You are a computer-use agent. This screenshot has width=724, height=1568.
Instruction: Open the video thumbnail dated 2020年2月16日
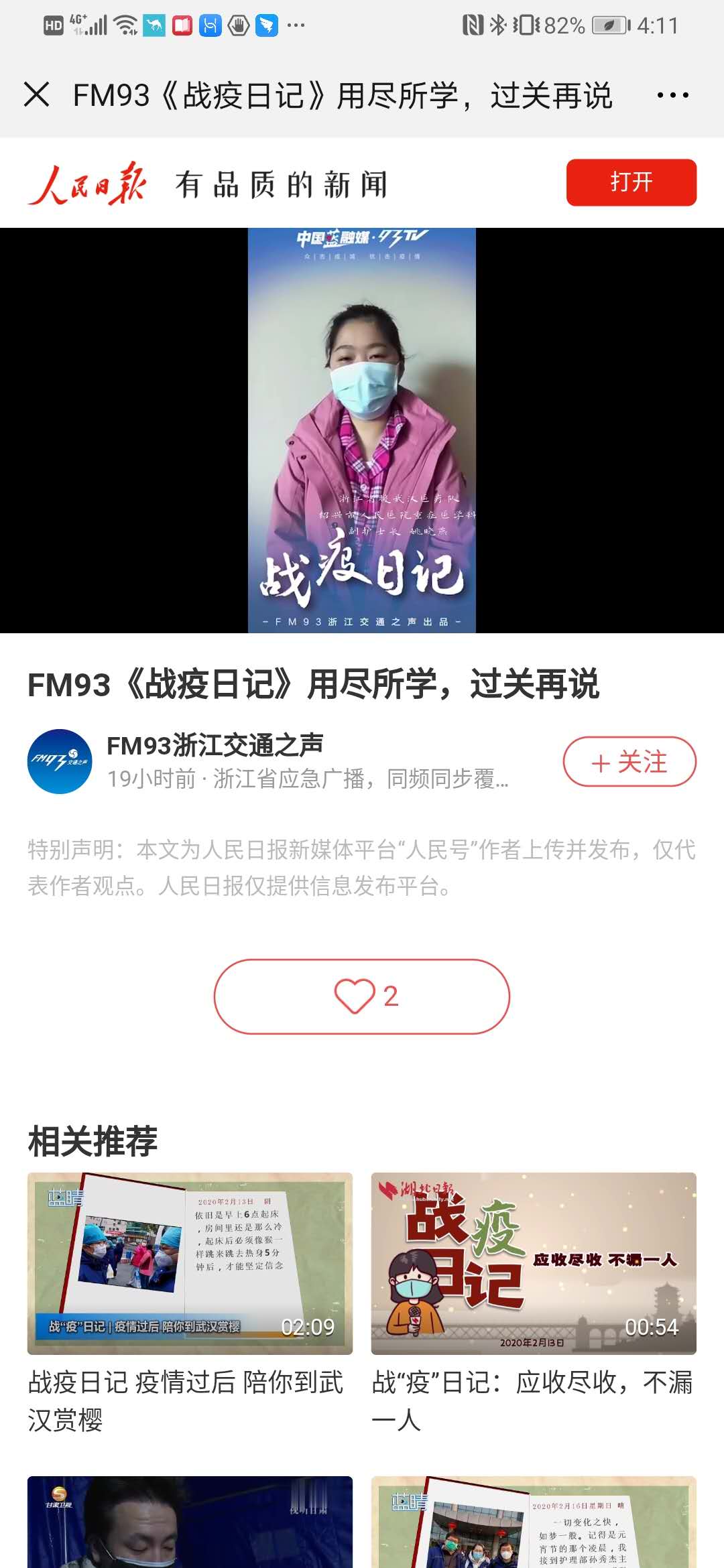534,1521
